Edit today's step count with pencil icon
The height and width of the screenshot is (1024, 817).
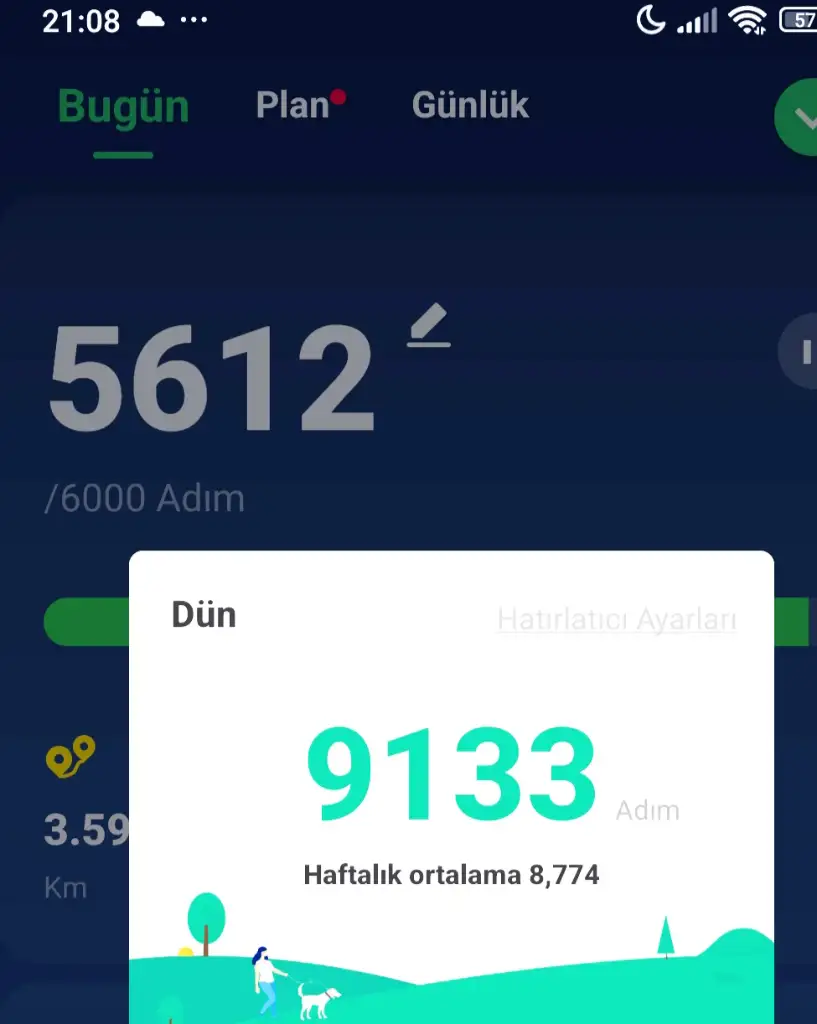pos(429,328)
